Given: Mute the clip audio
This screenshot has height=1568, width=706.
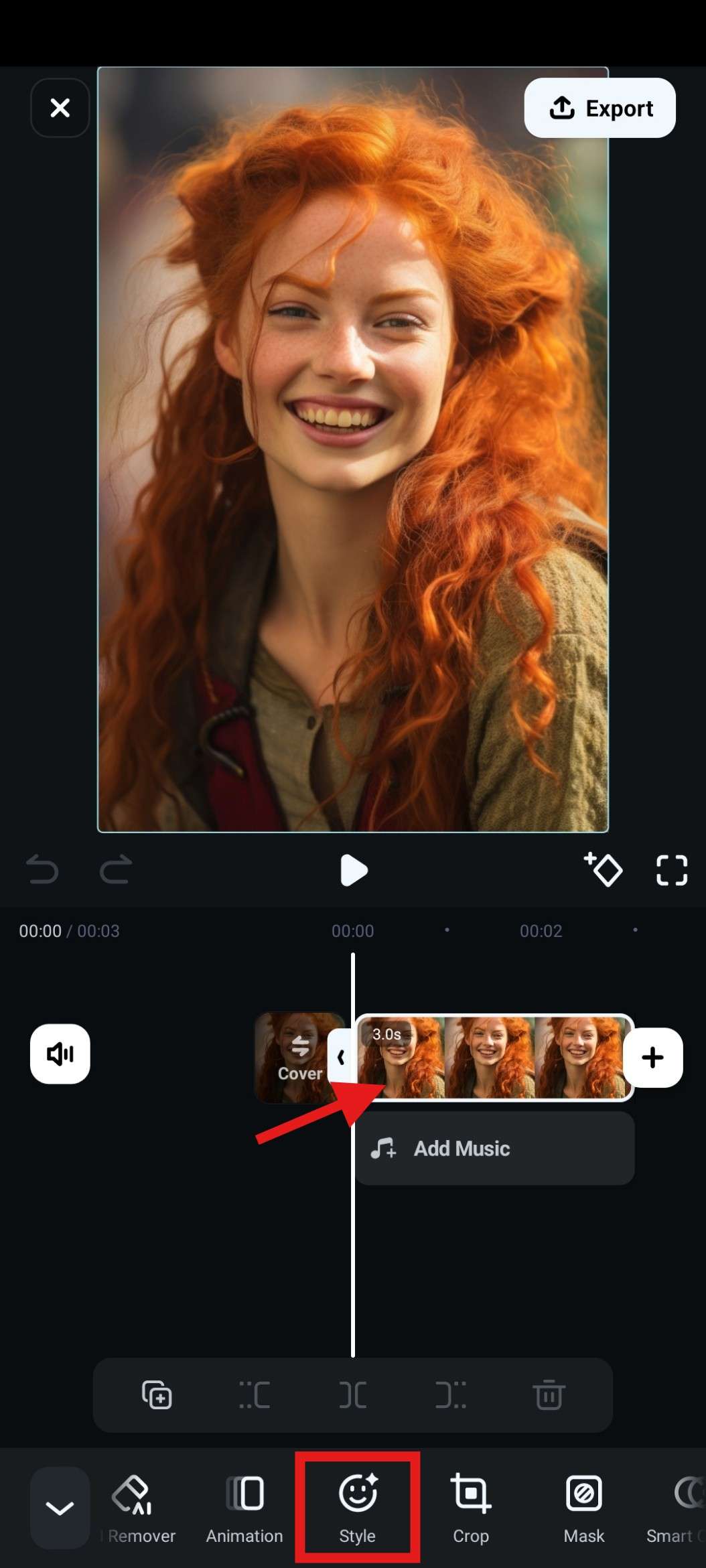Looking at the screenshot, I should point(60,1054).
